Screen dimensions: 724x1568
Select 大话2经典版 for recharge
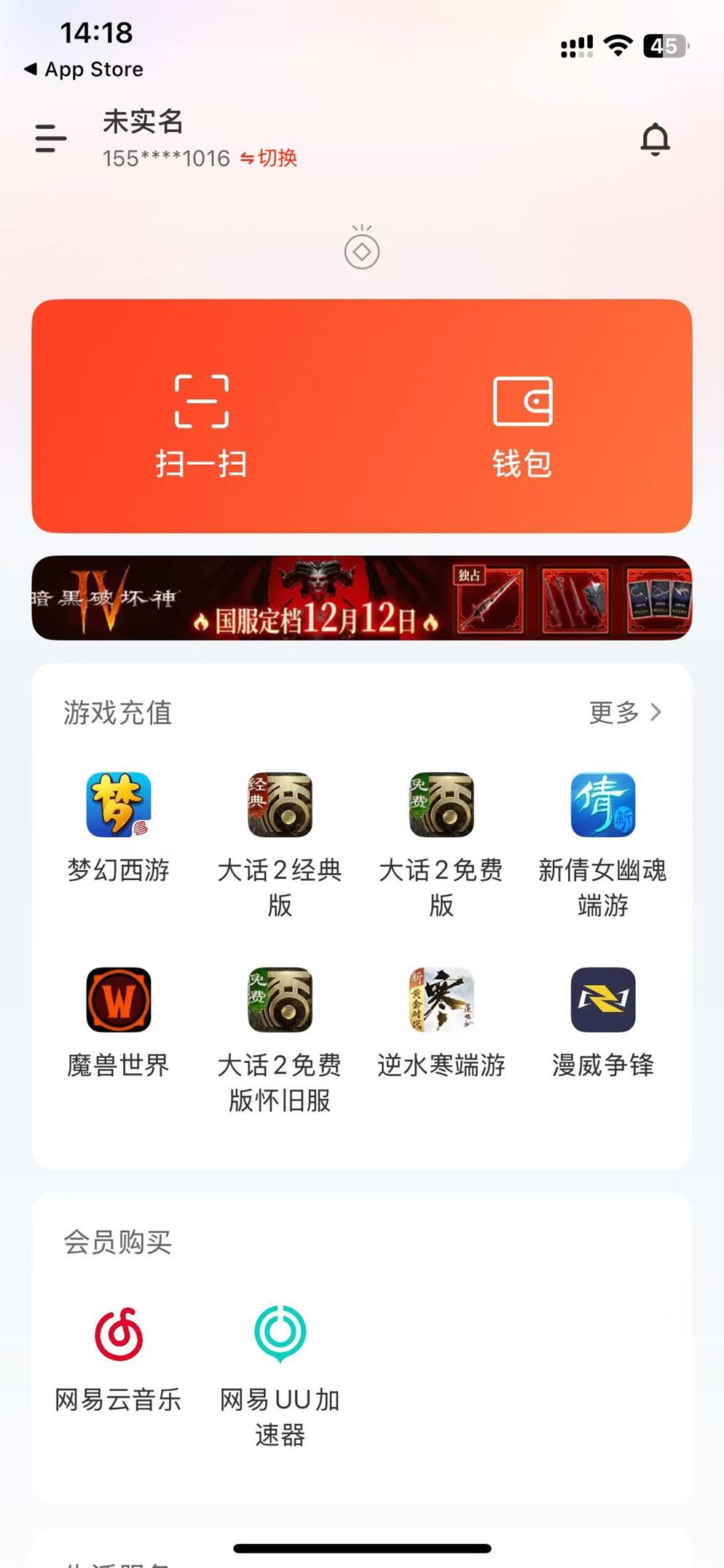(x=280, y=805)
